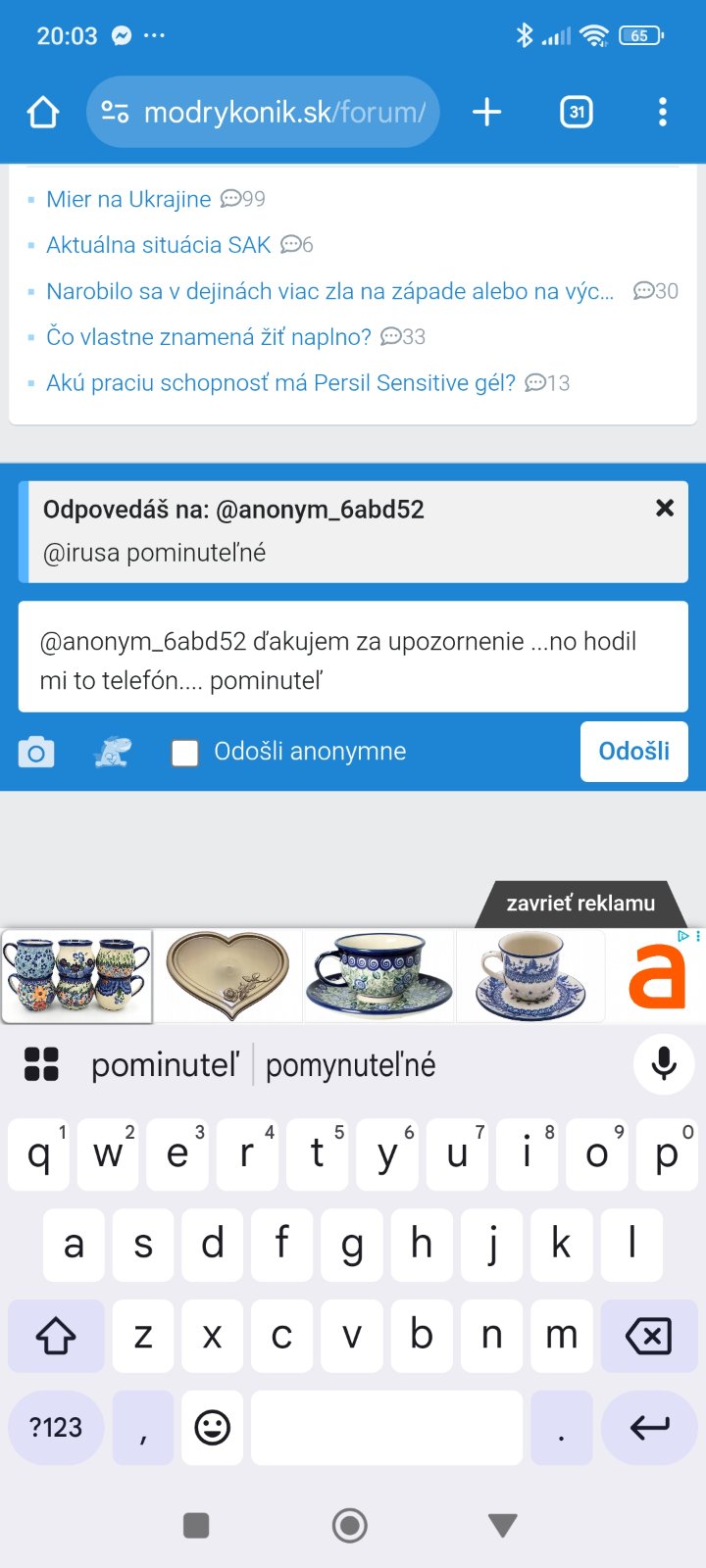Close the ad via zavrieť reklamu

pos(580,904)
